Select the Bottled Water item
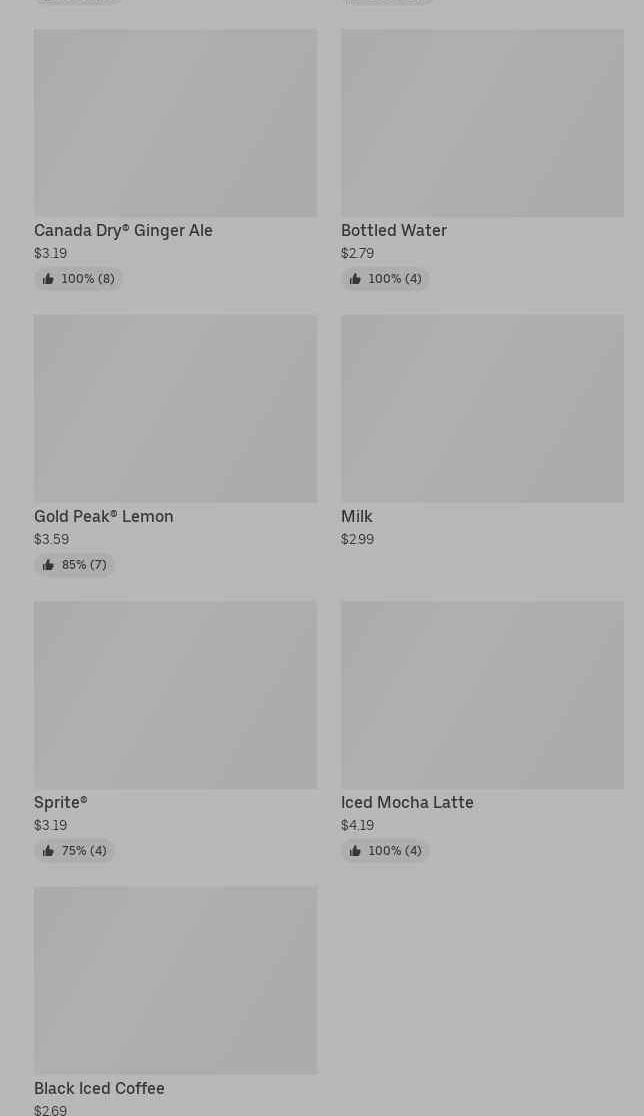 point(482,159)
